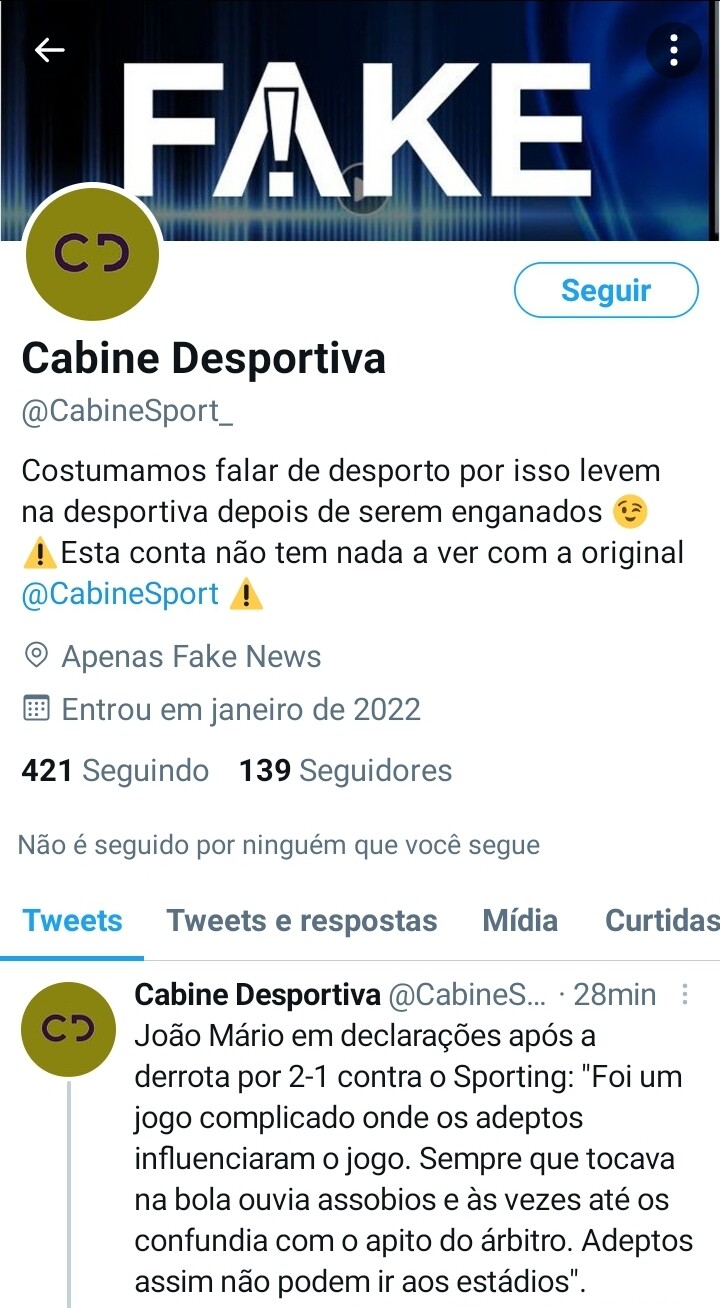Image resolution: width=720 pixels, height=1308 pixels.
Task: View the 139 Seguidores list
Action: pos(345,770)
